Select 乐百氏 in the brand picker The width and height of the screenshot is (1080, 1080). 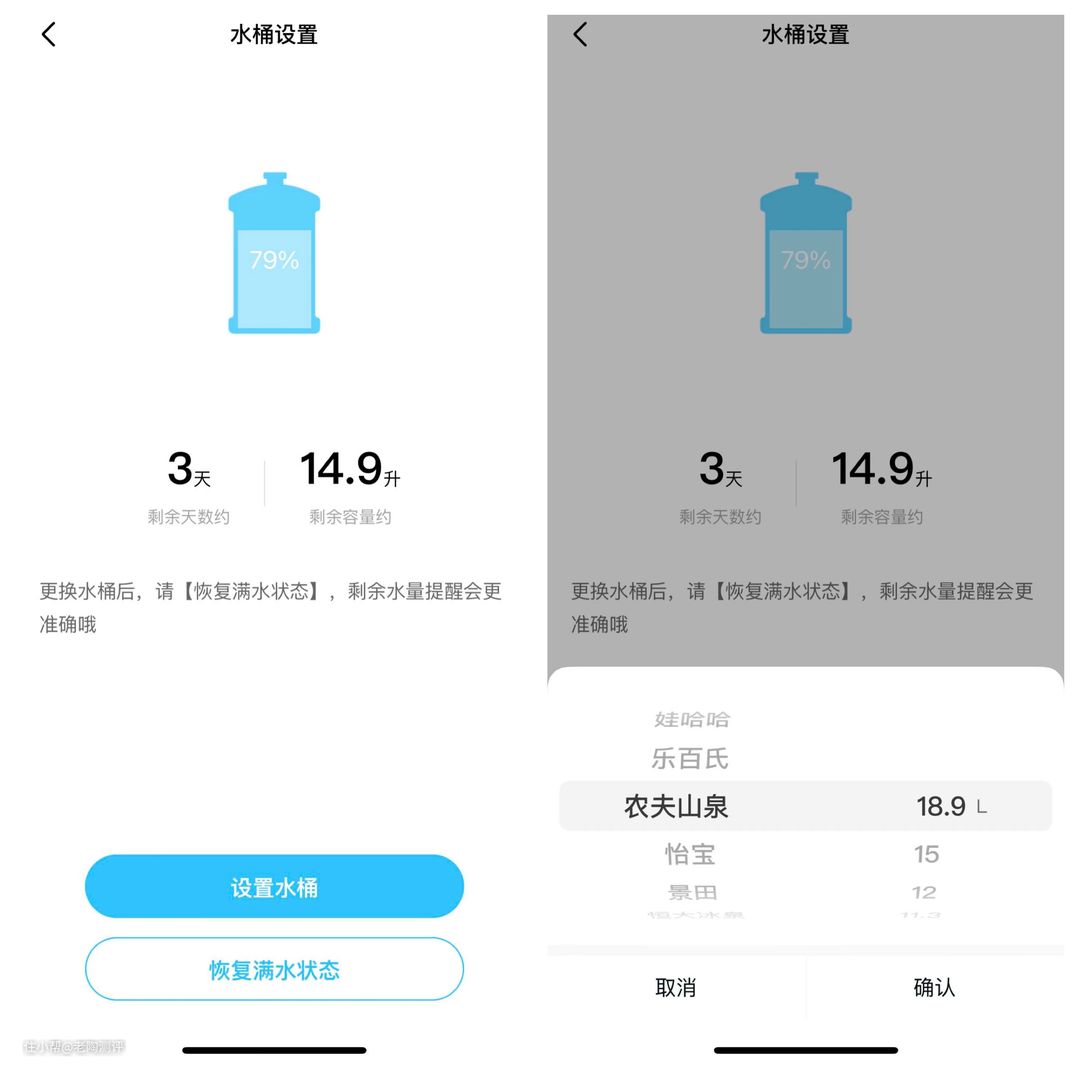click(690, 759)
